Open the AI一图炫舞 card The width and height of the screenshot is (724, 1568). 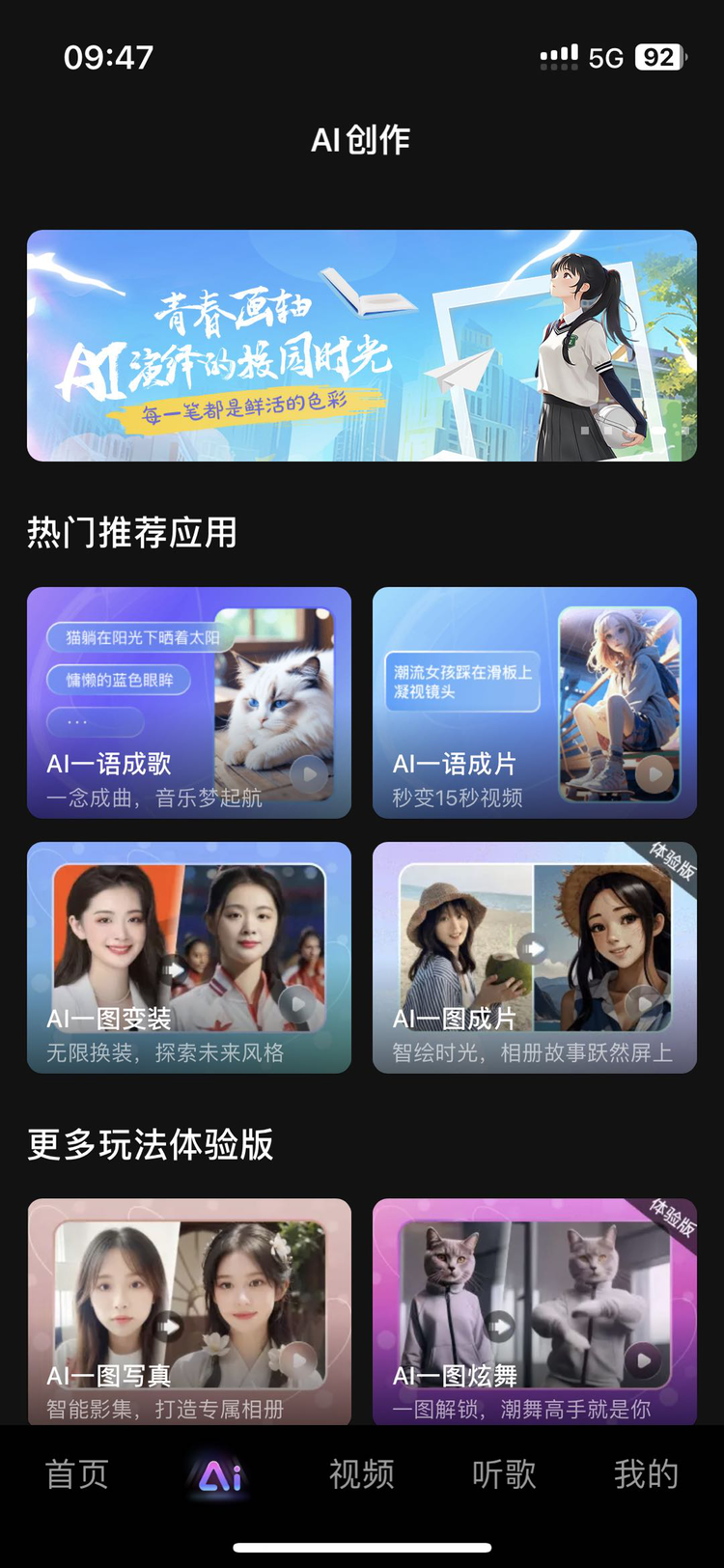pyautogui.click(x=535, y=1311)
